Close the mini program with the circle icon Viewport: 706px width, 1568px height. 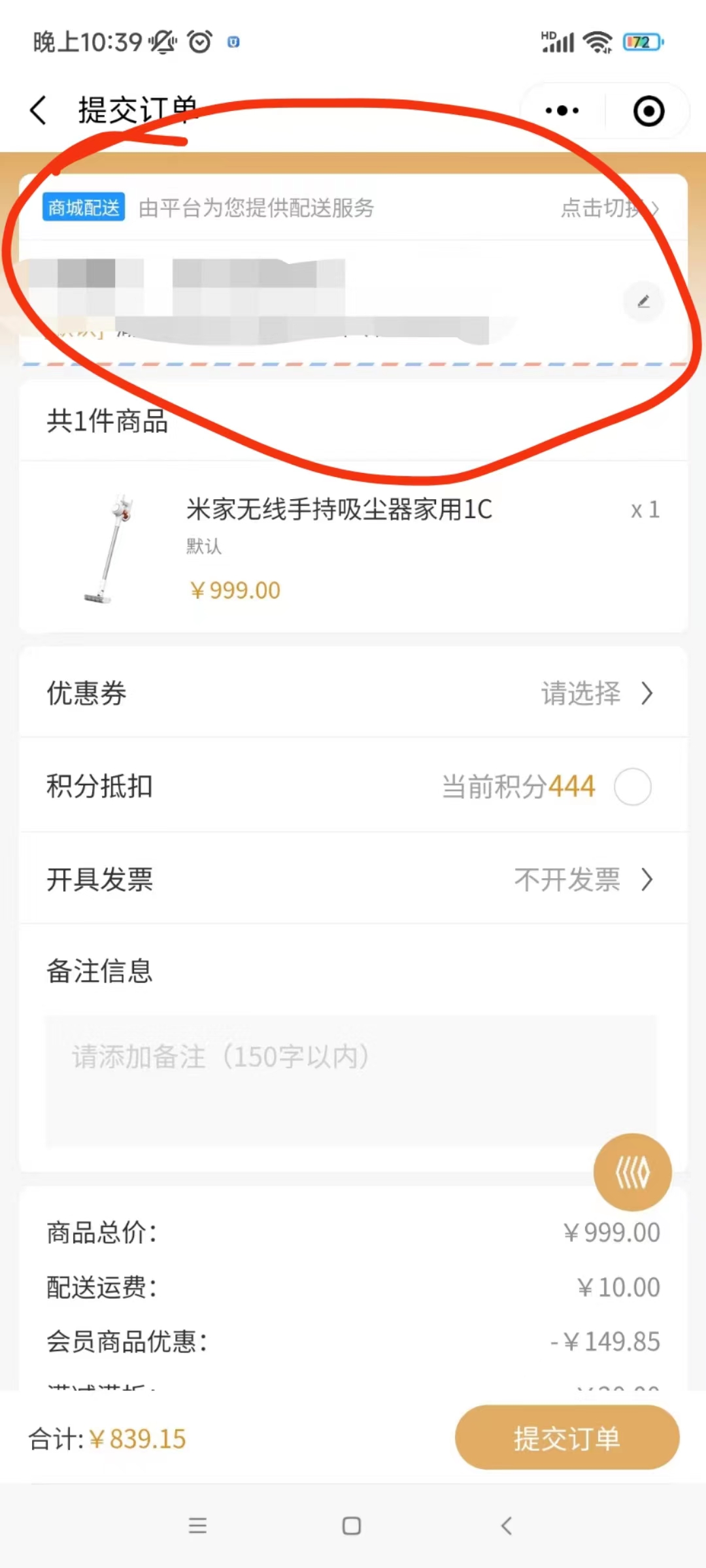tap(648, 111)
